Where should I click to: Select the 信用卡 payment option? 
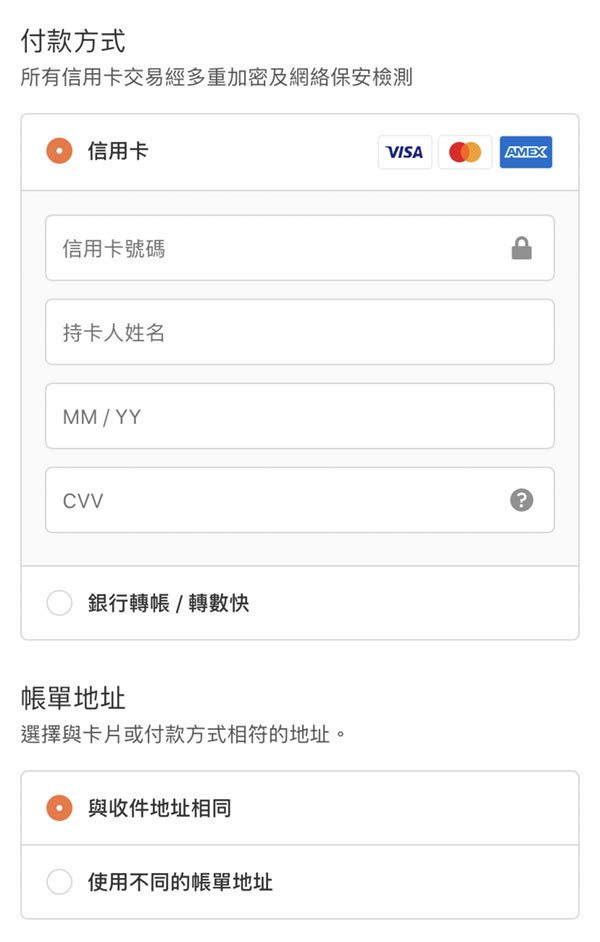60,152
